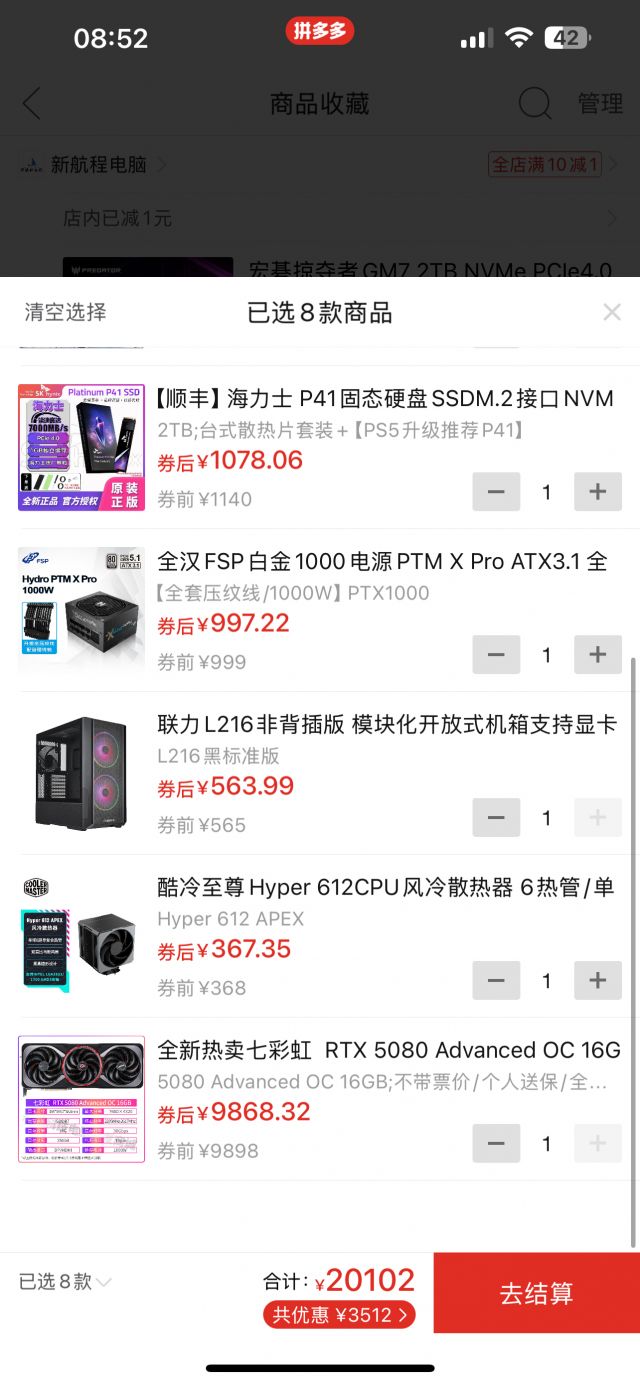This screenshot has height=1384, width=640.
Task: Open the 联力 L216 case product image
Action: tap(81, 773)
